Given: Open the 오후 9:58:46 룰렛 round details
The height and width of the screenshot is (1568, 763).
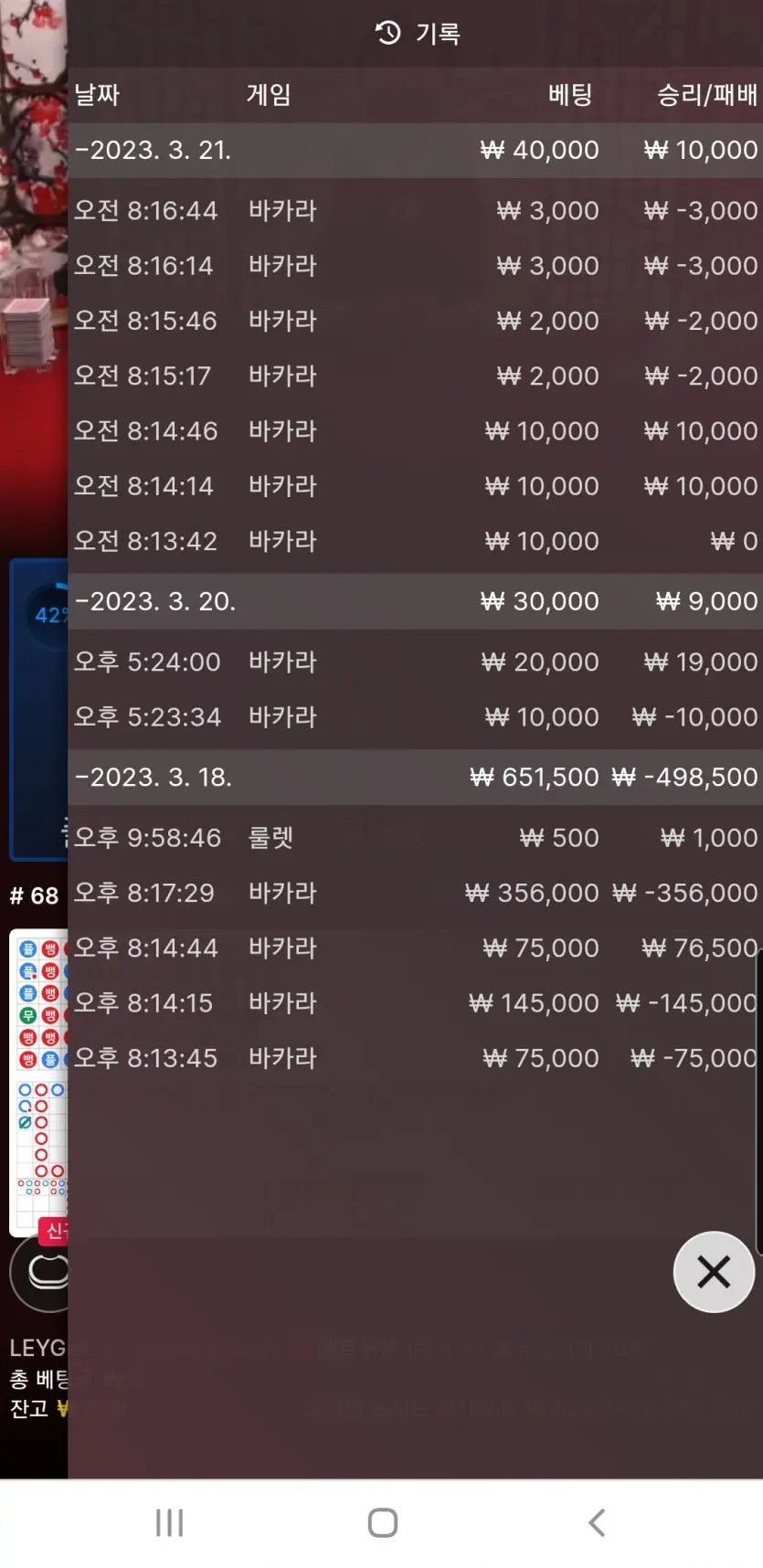Looking at the screenshot, I should (416, 838).
